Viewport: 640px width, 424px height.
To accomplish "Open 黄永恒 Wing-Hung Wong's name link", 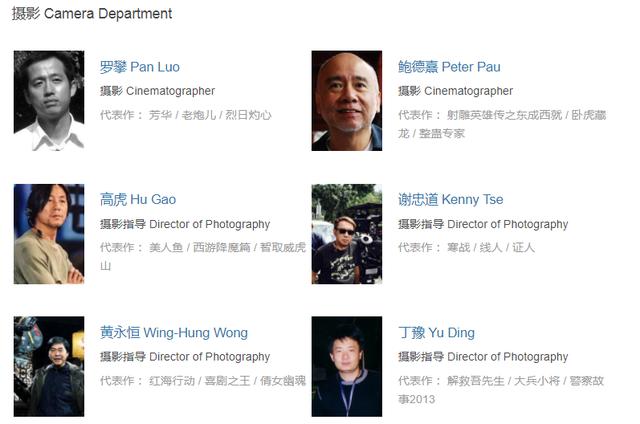I will tap(174, 332).
